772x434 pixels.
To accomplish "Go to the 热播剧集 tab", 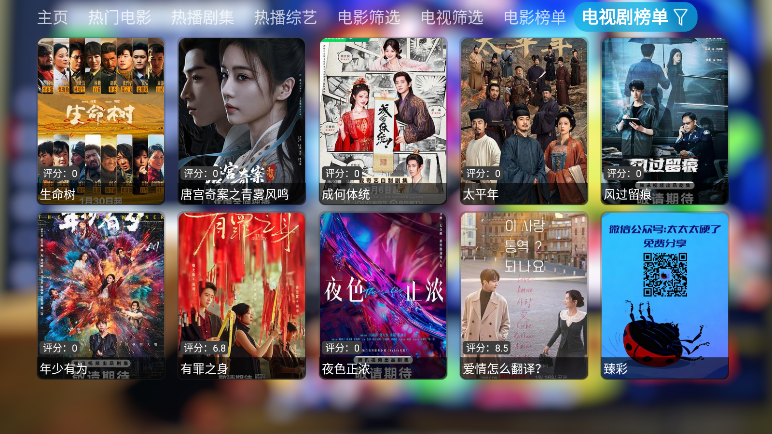I will [202, 17].
